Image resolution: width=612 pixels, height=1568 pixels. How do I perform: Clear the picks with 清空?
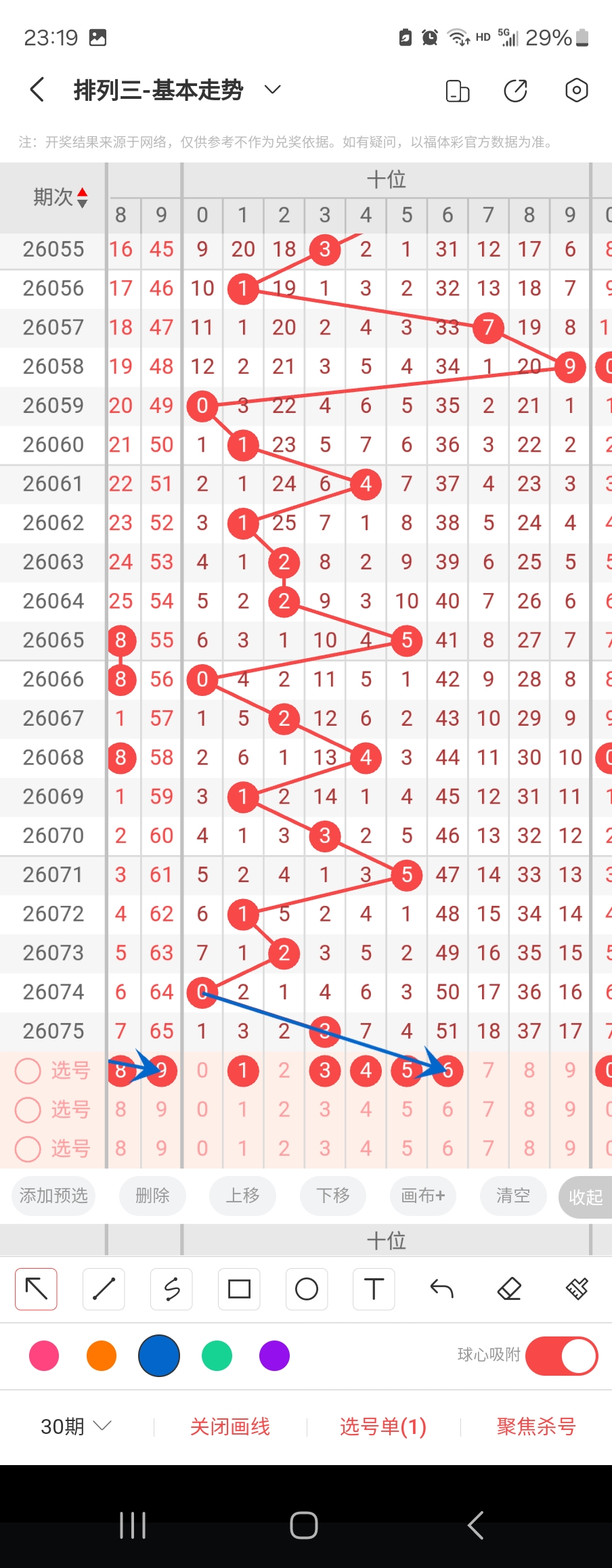[512, 1196]
